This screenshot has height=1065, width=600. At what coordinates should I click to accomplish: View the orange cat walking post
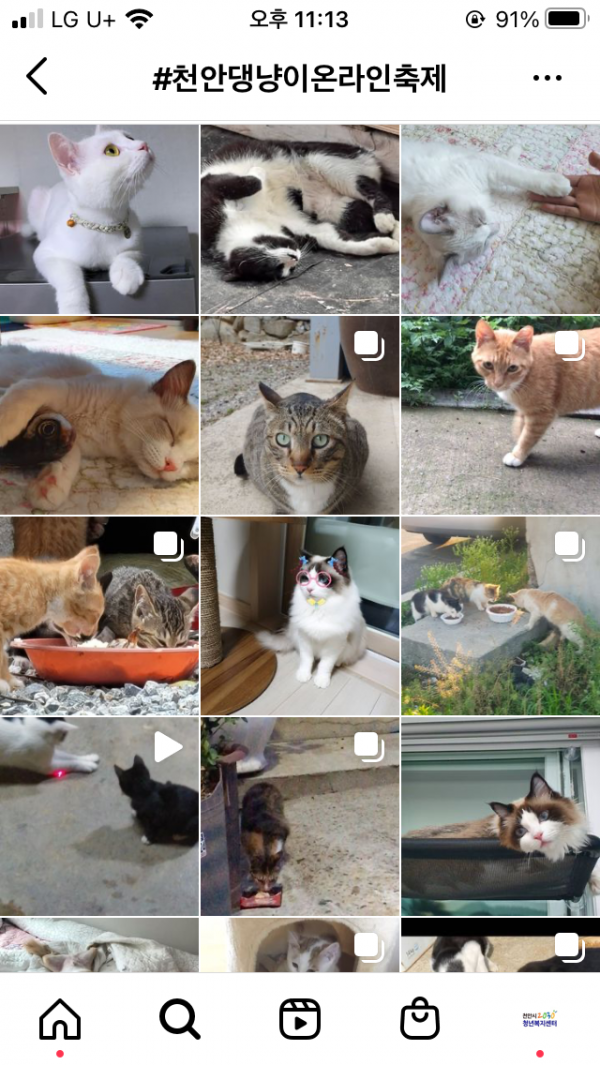[x=500, y=415]
